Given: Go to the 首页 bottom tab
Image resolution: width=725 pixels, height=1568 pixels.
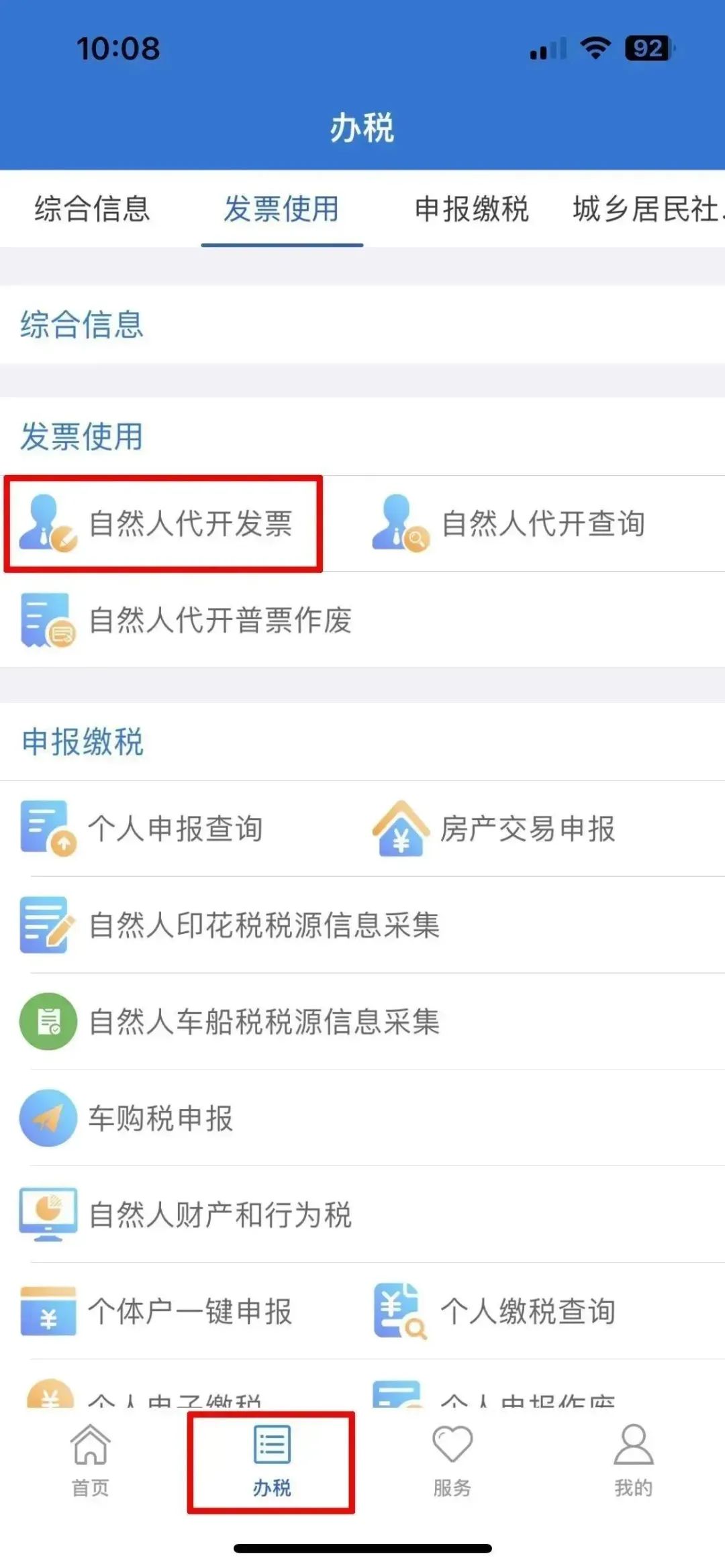Looking at the screenshot, I should [x=91, y=1462].
